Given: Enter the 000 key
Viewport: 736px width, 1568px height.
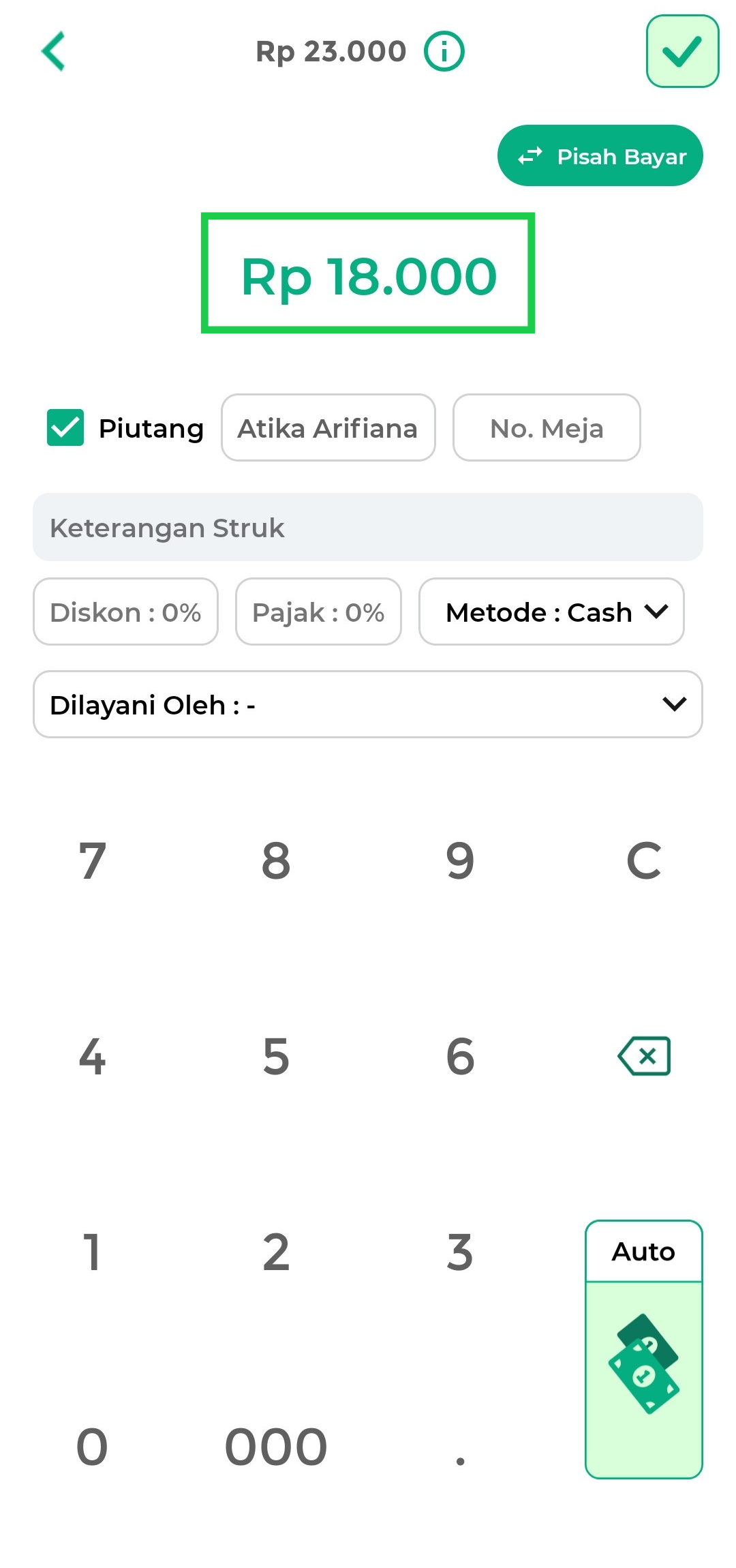Looking at the screenshot, I should [x=276, y=1447].
